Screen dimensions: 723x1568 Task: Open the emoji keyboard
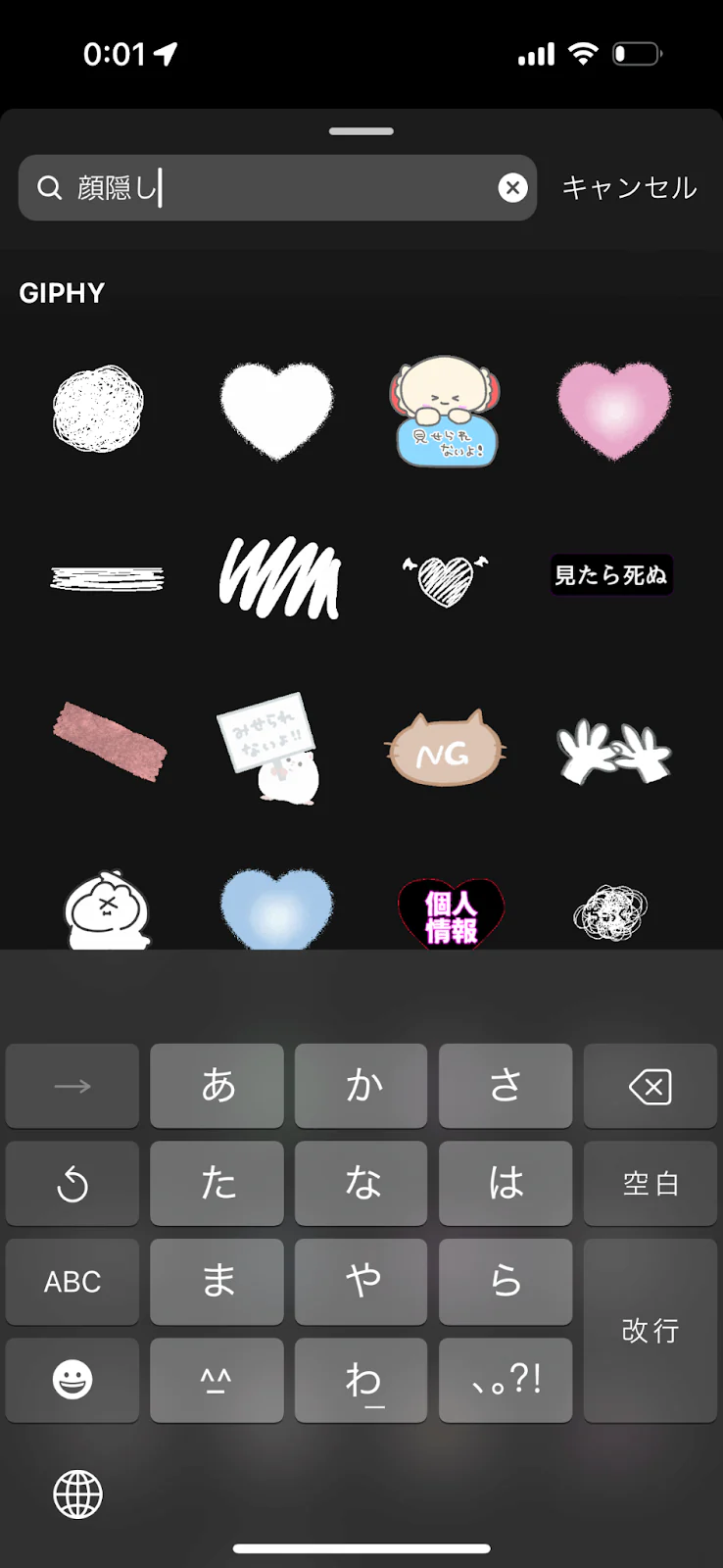(72, 1380)
